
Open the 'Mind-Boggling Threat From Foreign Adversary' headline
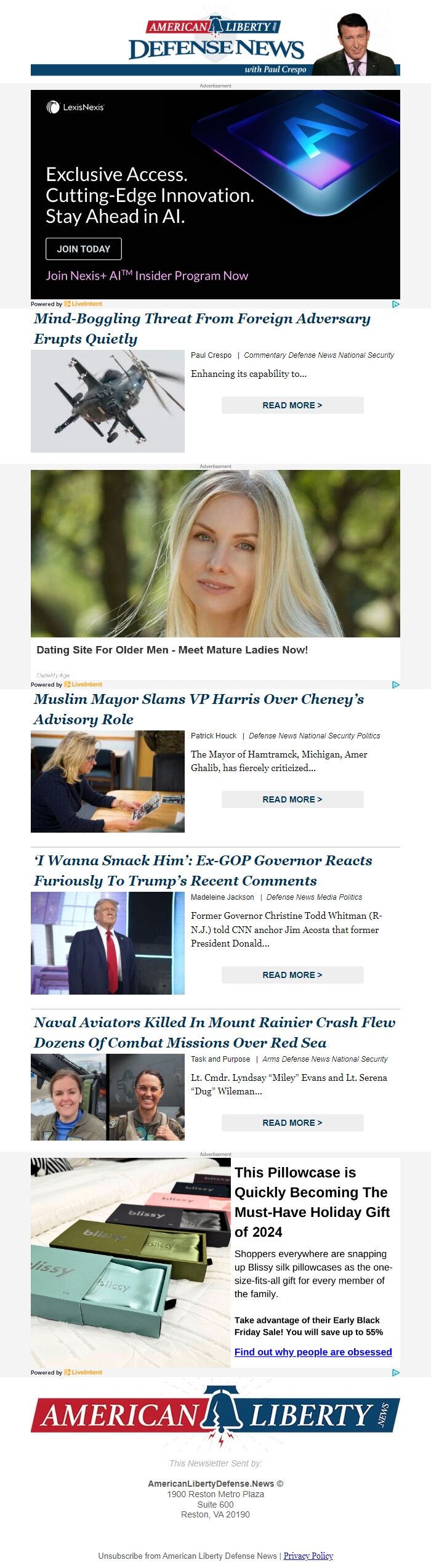[201, 328]
